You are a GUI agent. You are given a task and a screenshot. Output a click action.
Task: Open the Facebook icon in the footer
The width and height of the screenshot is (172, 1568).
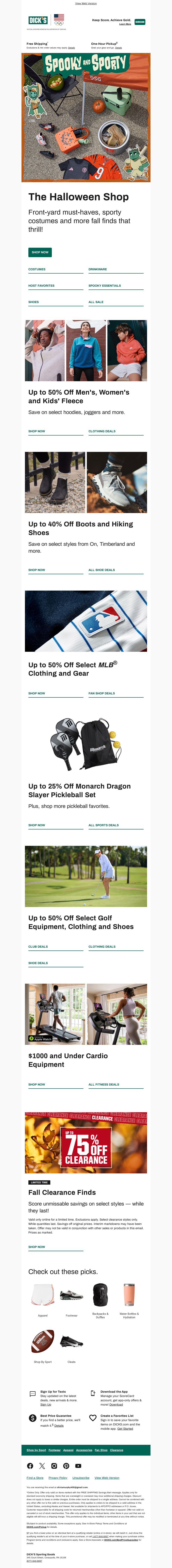point(30,1466)
